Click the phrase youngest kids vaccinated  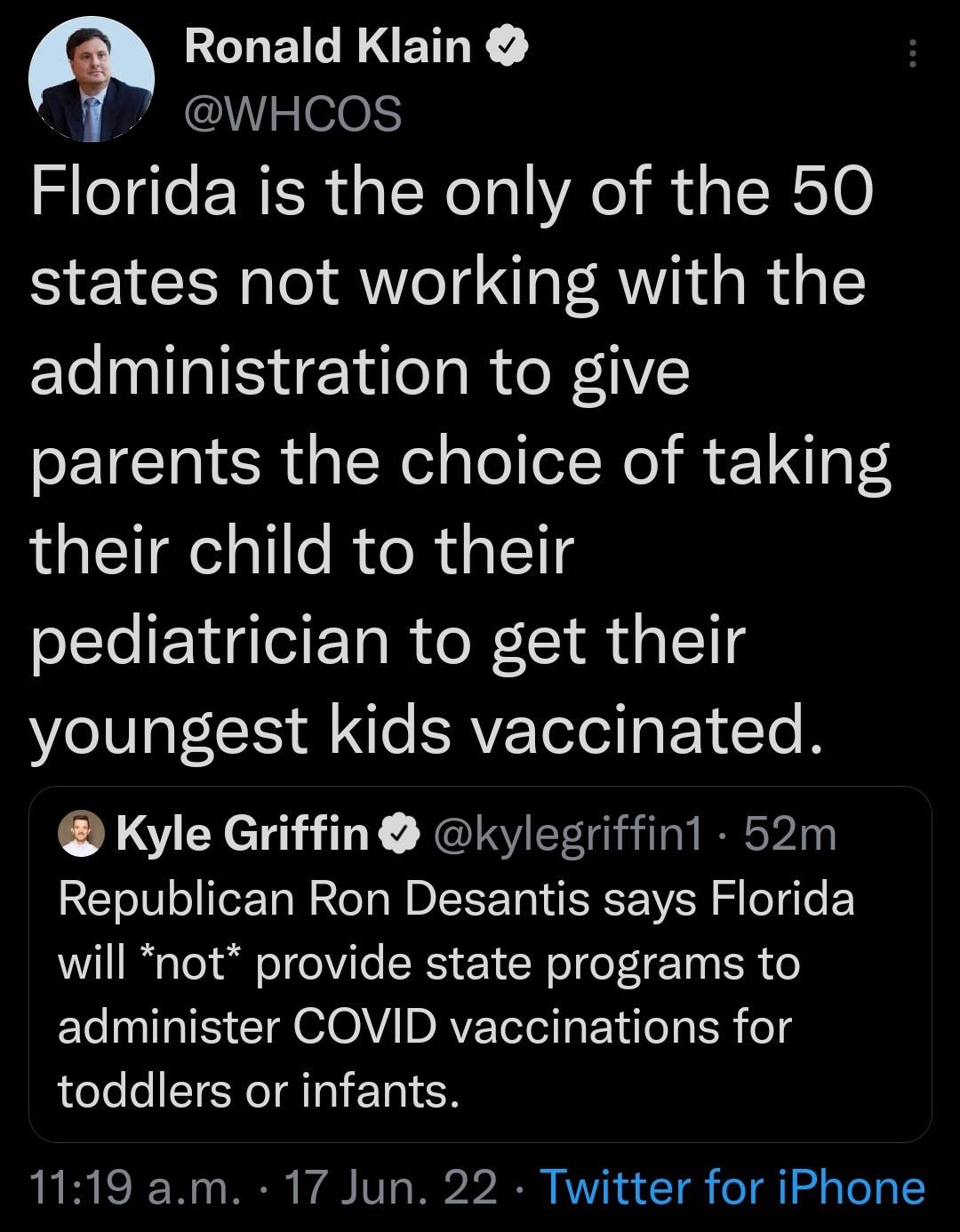(x=427, y=733)
